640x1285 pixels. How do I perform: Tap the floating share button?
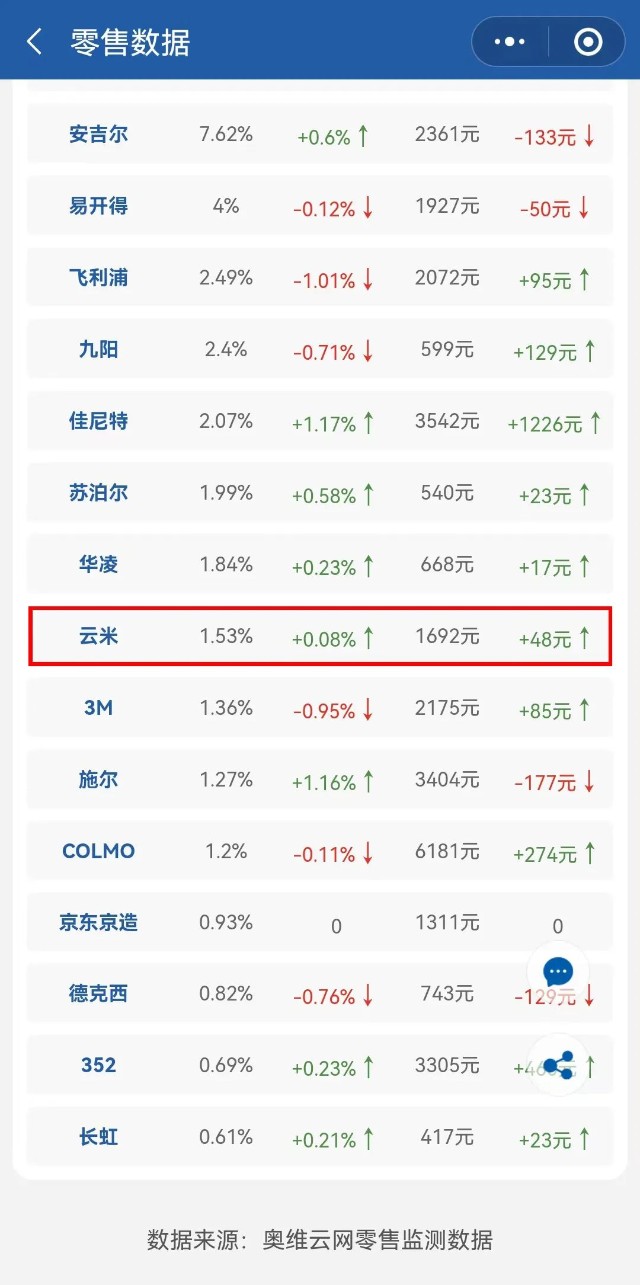(x=558, y=1064)
